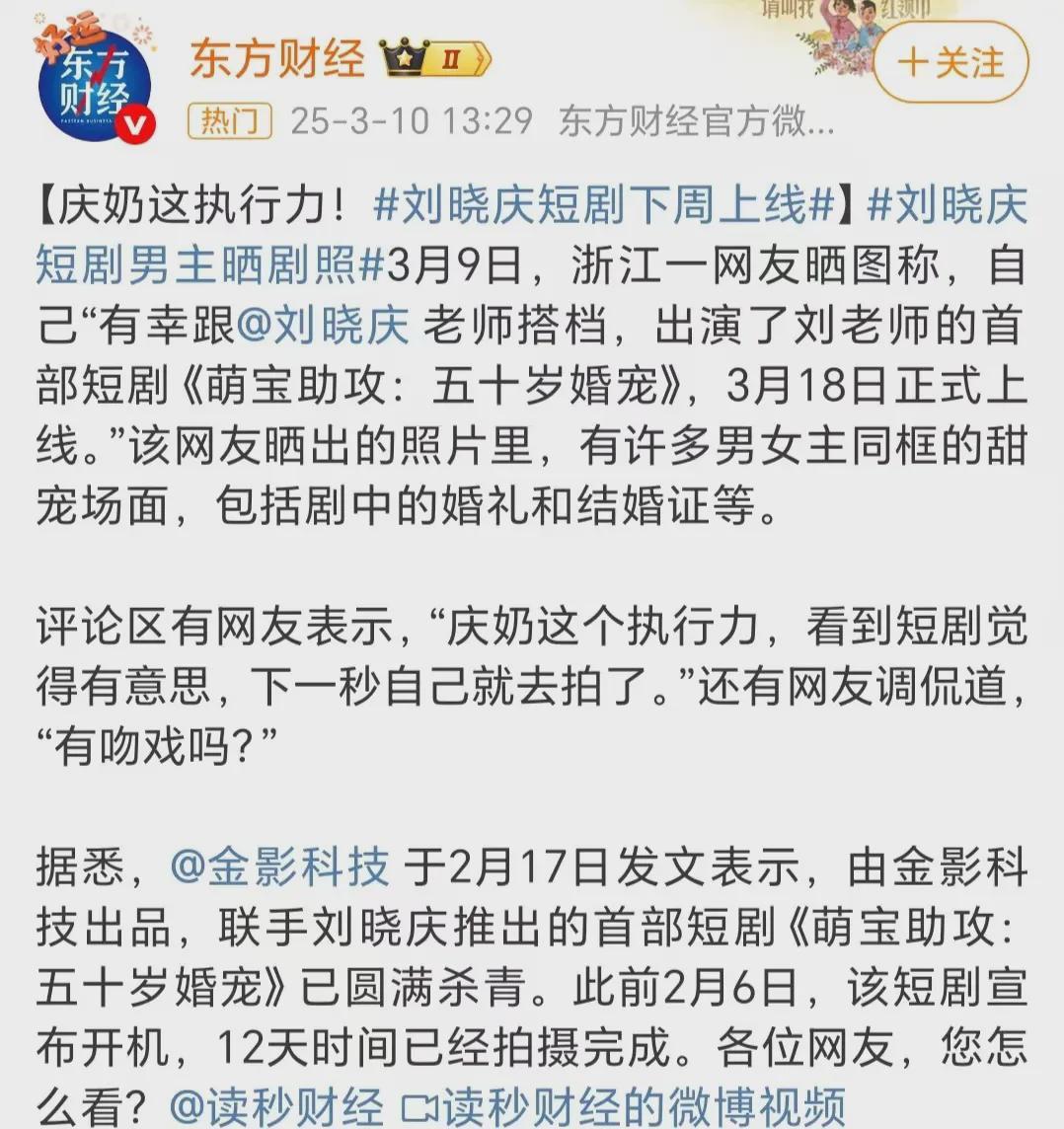Open the 东方财经 account name
Viewport: 1064px width, 1129px height.
click(277, 58)
